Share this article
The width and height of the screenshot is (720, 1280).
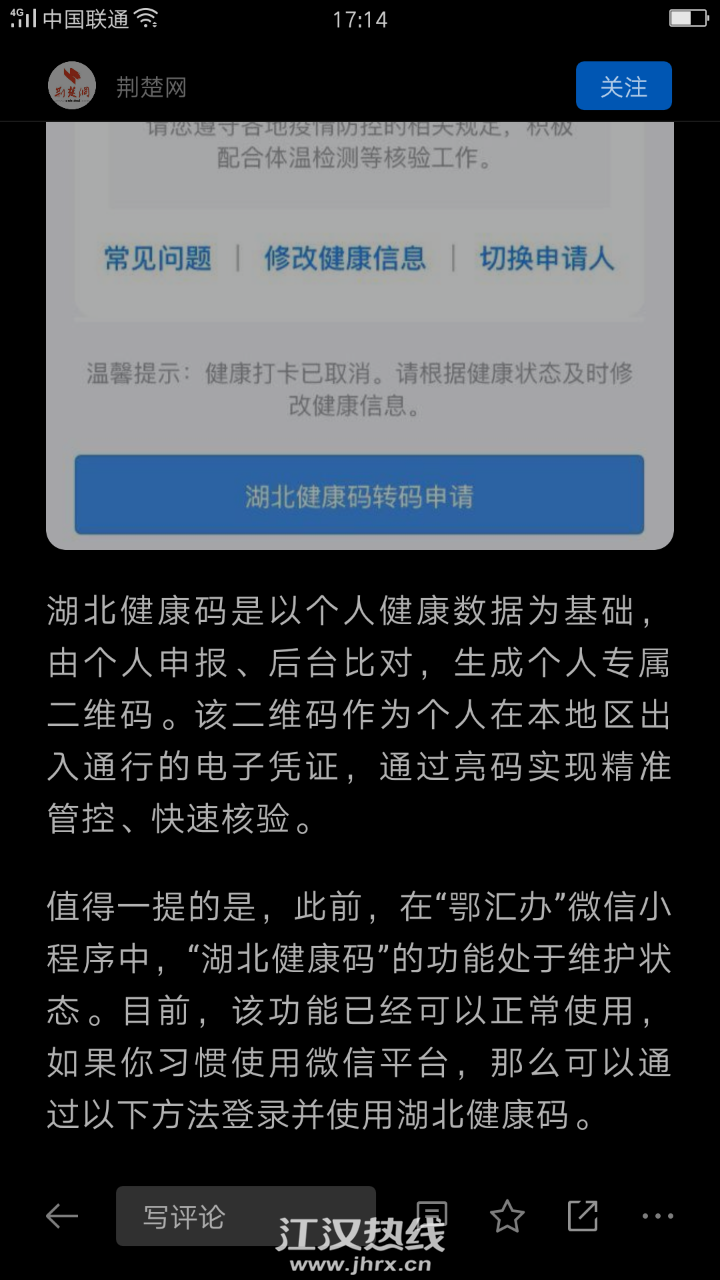[x=582, y=1216]
